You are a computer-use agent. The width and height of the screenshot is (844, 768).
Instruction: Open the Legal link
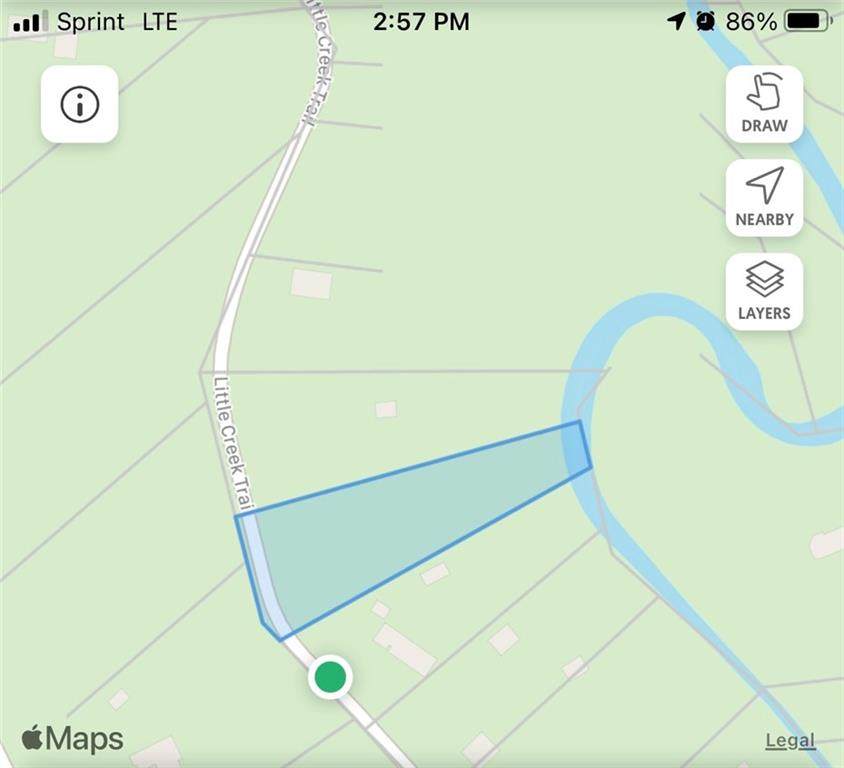pyautogui.click(x=790, y=741)
